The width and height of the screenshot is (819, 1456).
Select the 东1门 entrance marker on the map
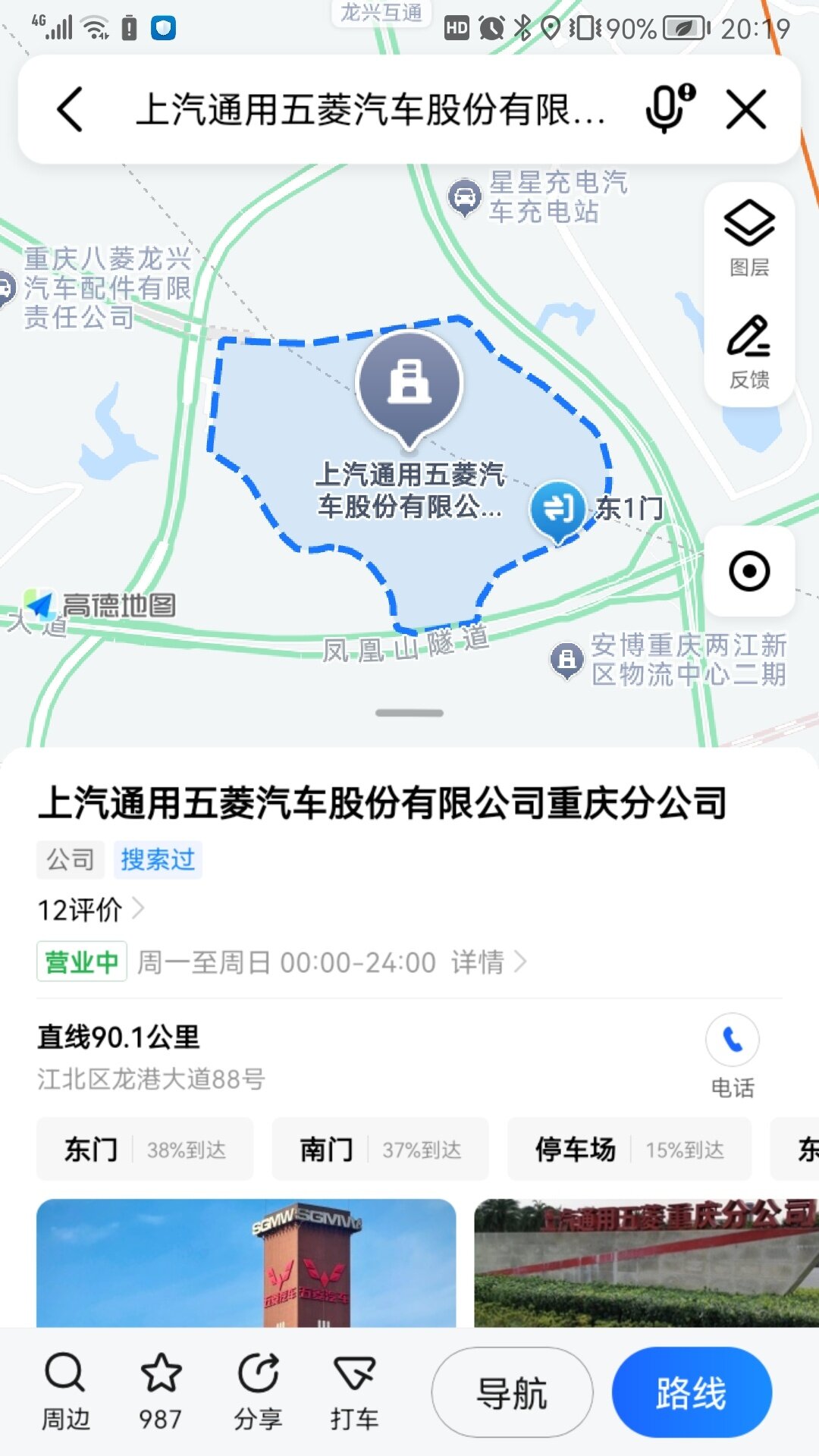pos(559,508)
